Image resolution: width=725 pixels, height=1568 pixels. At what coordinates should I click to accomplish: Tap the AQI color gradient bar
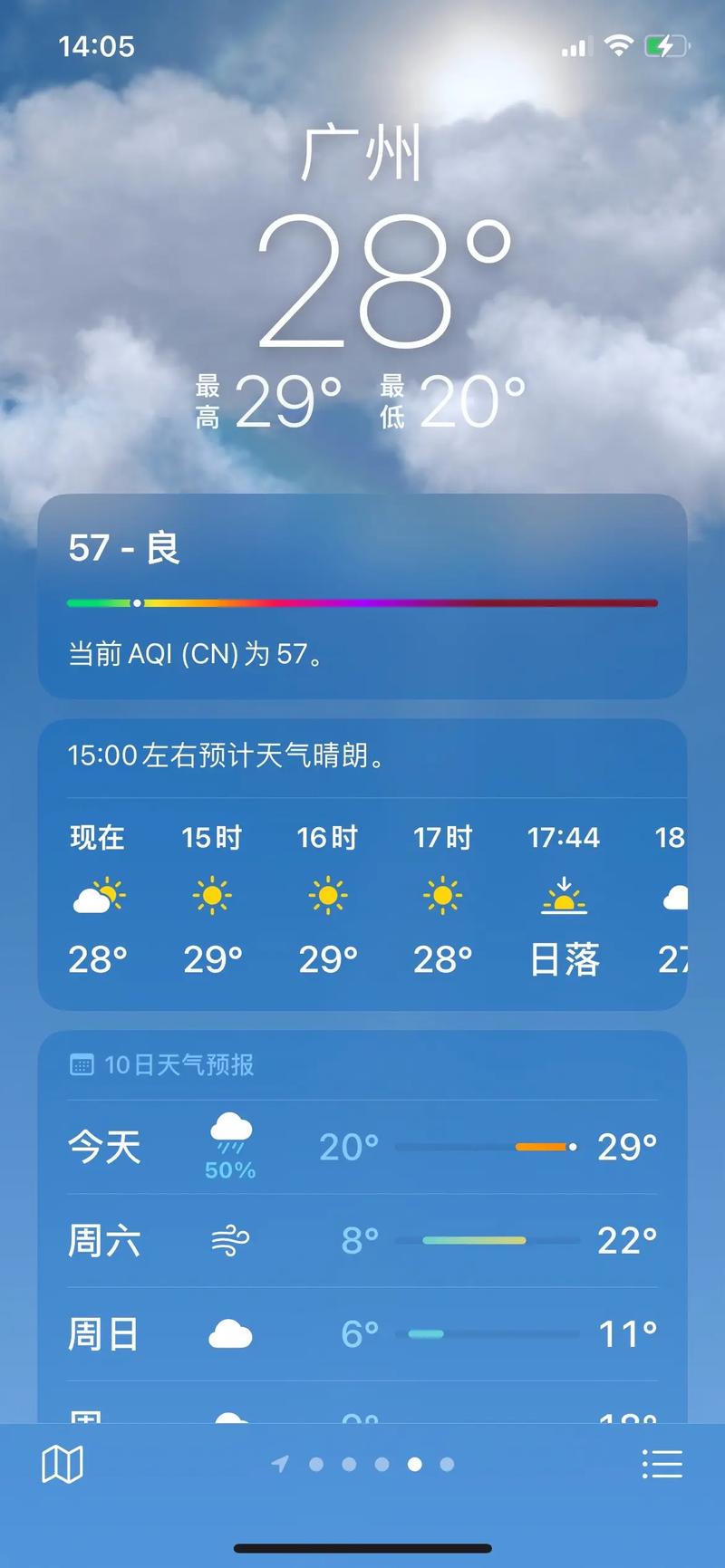[x=362, y=601]
